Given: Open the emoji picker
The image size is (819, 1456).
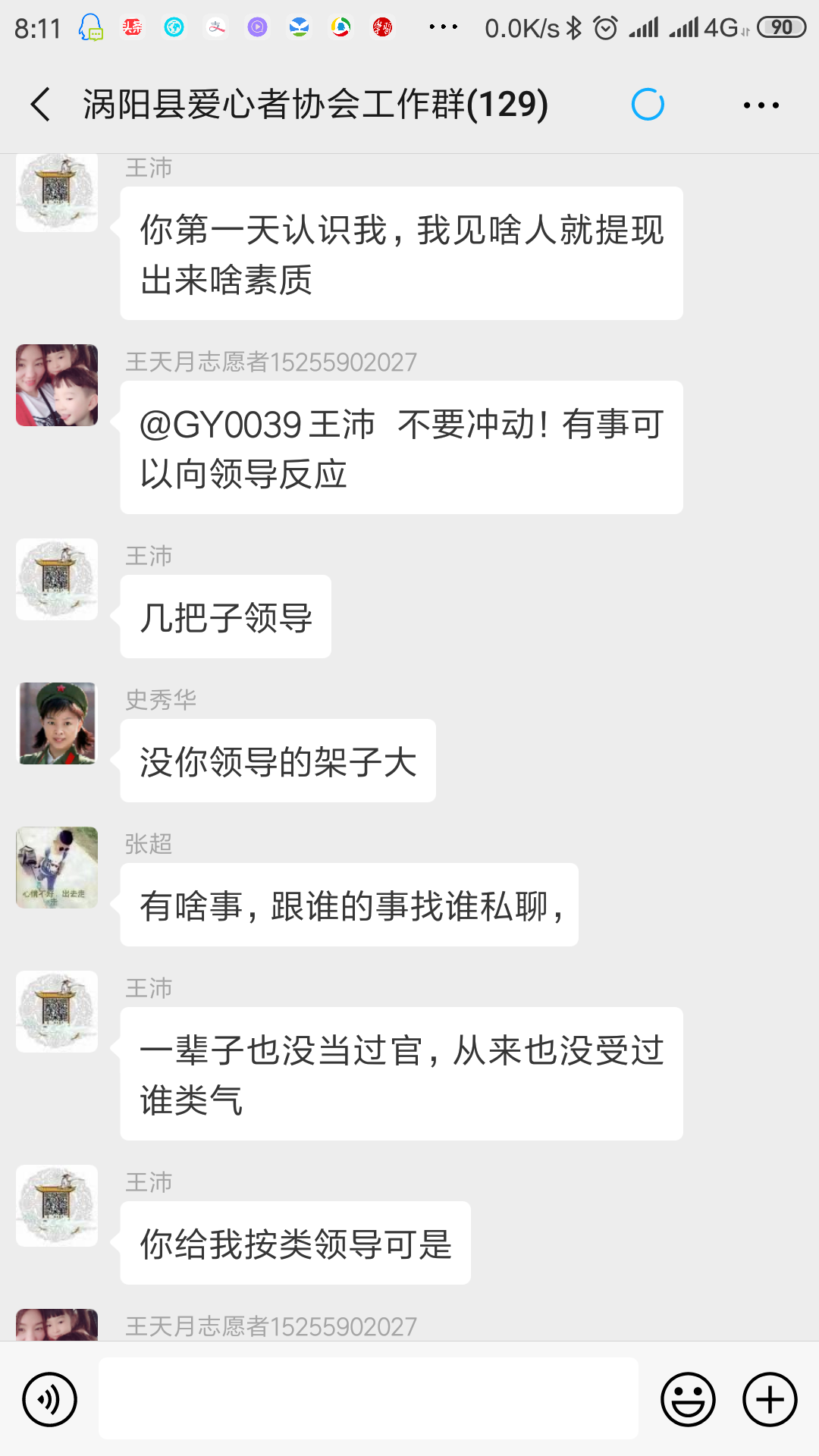Looking at the screenshot, I should (688, 1399).
